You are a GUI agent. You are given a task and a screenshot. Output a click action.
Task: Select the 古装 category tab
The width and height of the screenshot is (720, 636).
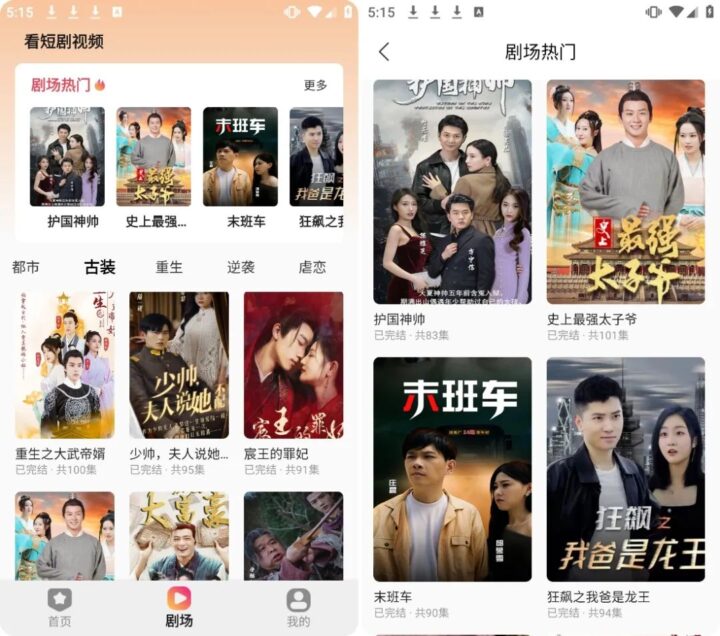(99, 267)
